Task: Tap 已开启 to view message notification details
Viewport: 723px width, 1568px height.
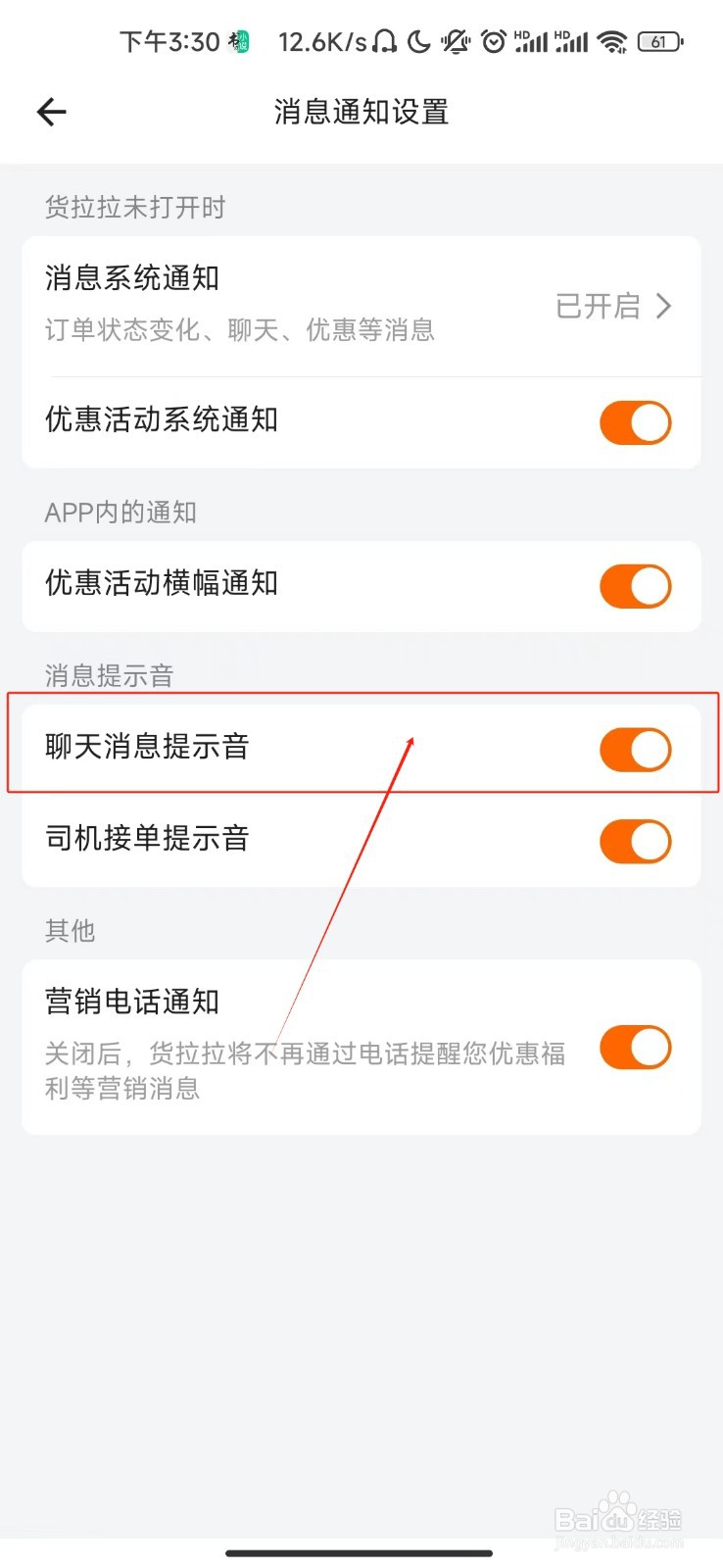Action: pos(600,306)
